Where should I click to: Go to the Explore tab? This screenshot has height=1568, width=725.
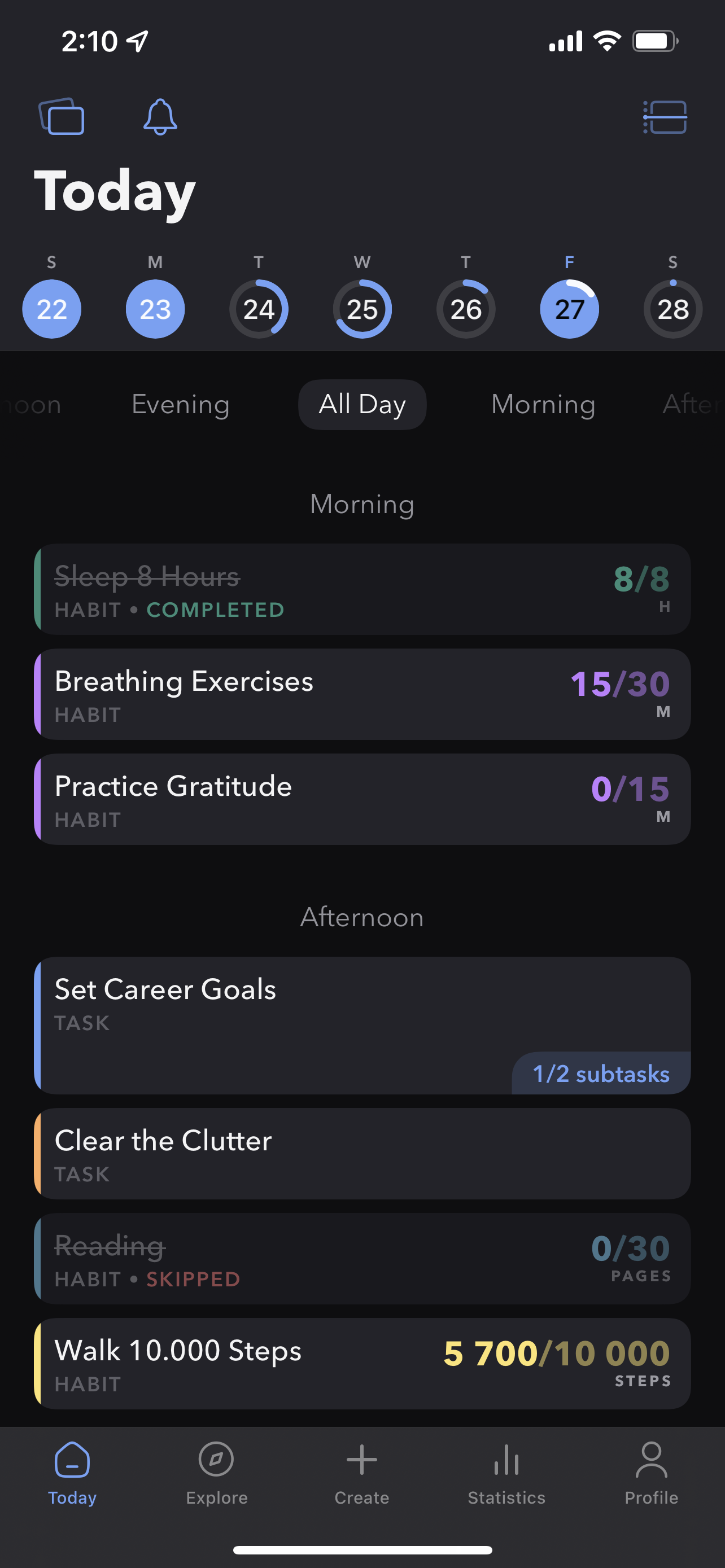tap(217, 1473)
